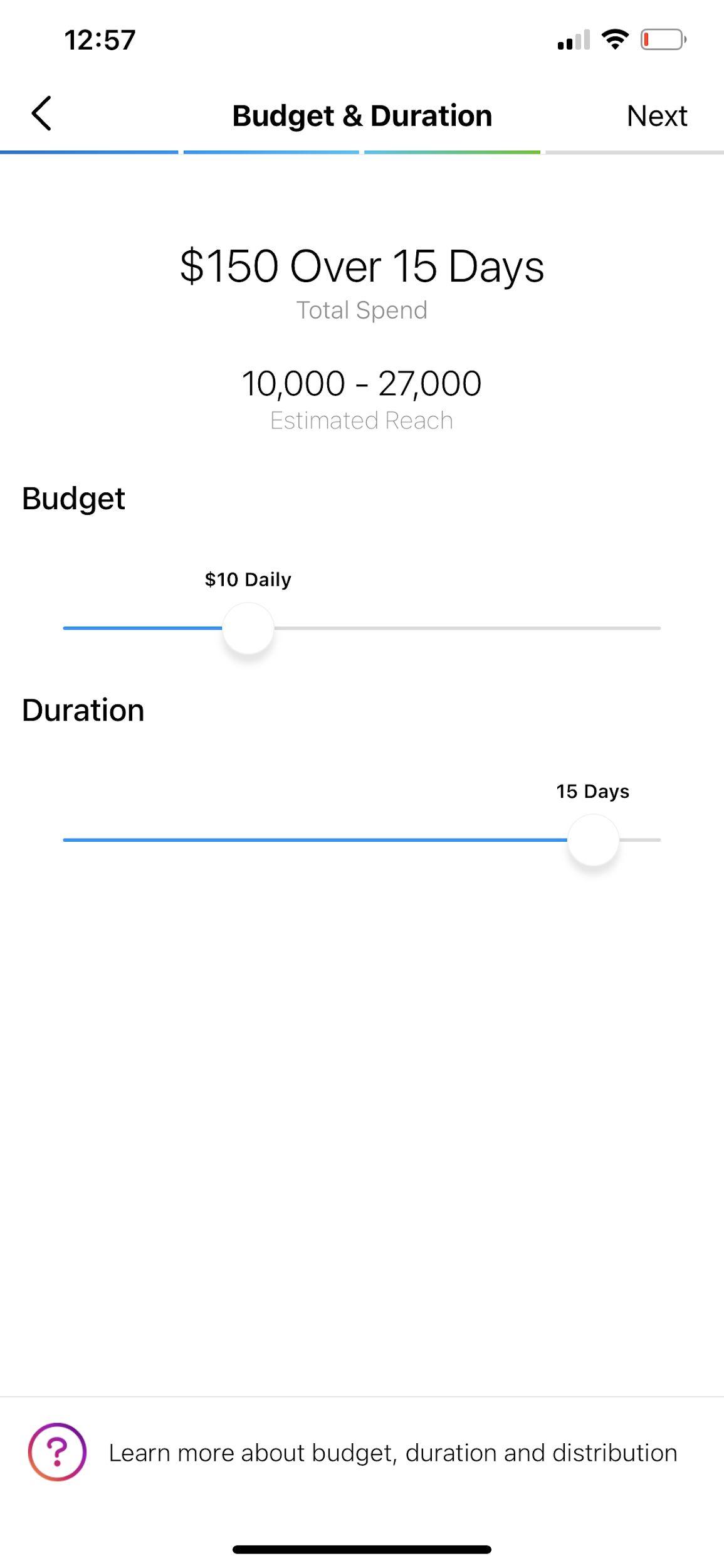Tap the 15 Days duration slider handle
724x1568 pixels.
[593, 840]
